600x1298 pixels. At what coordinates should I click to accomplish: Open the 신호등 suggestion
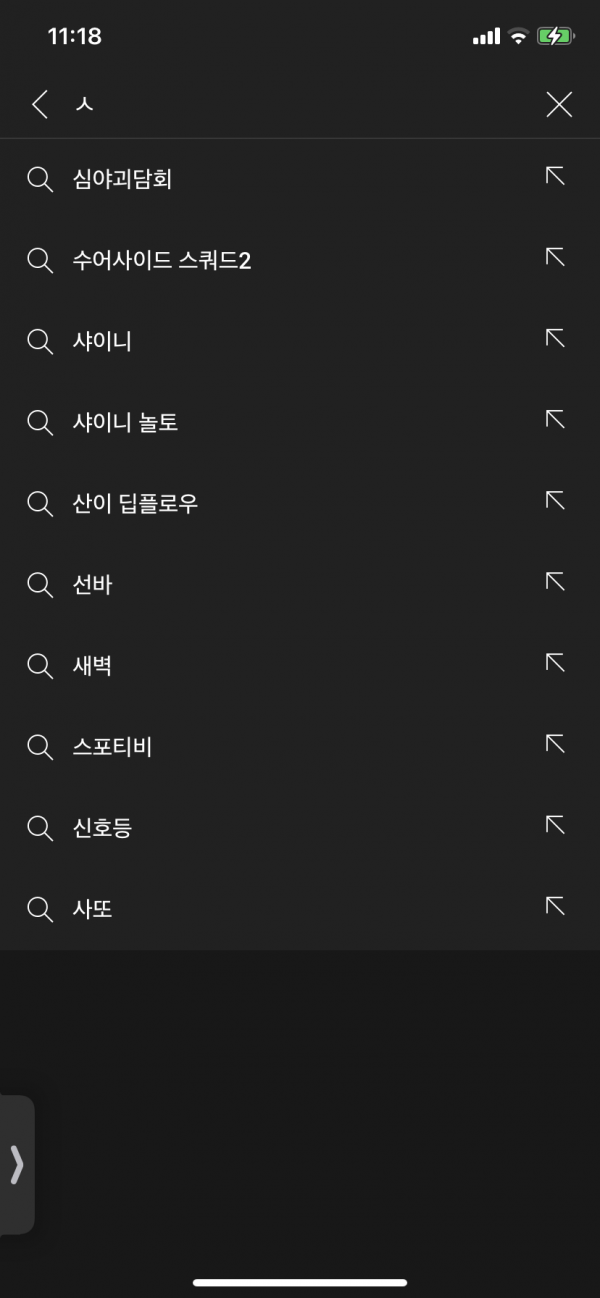(x=103, y=828)
